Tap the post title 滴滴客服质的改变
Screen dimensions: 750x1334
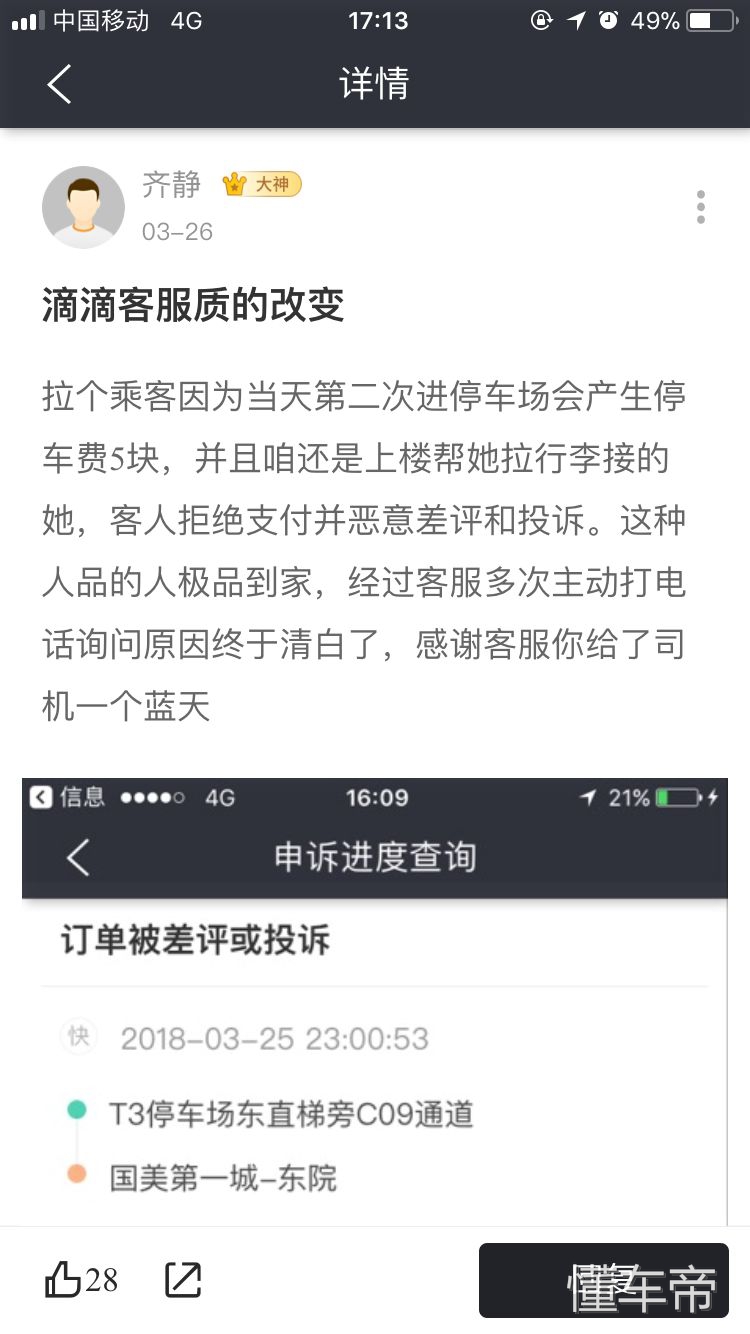pyautogui.click(x=194, y=307)
